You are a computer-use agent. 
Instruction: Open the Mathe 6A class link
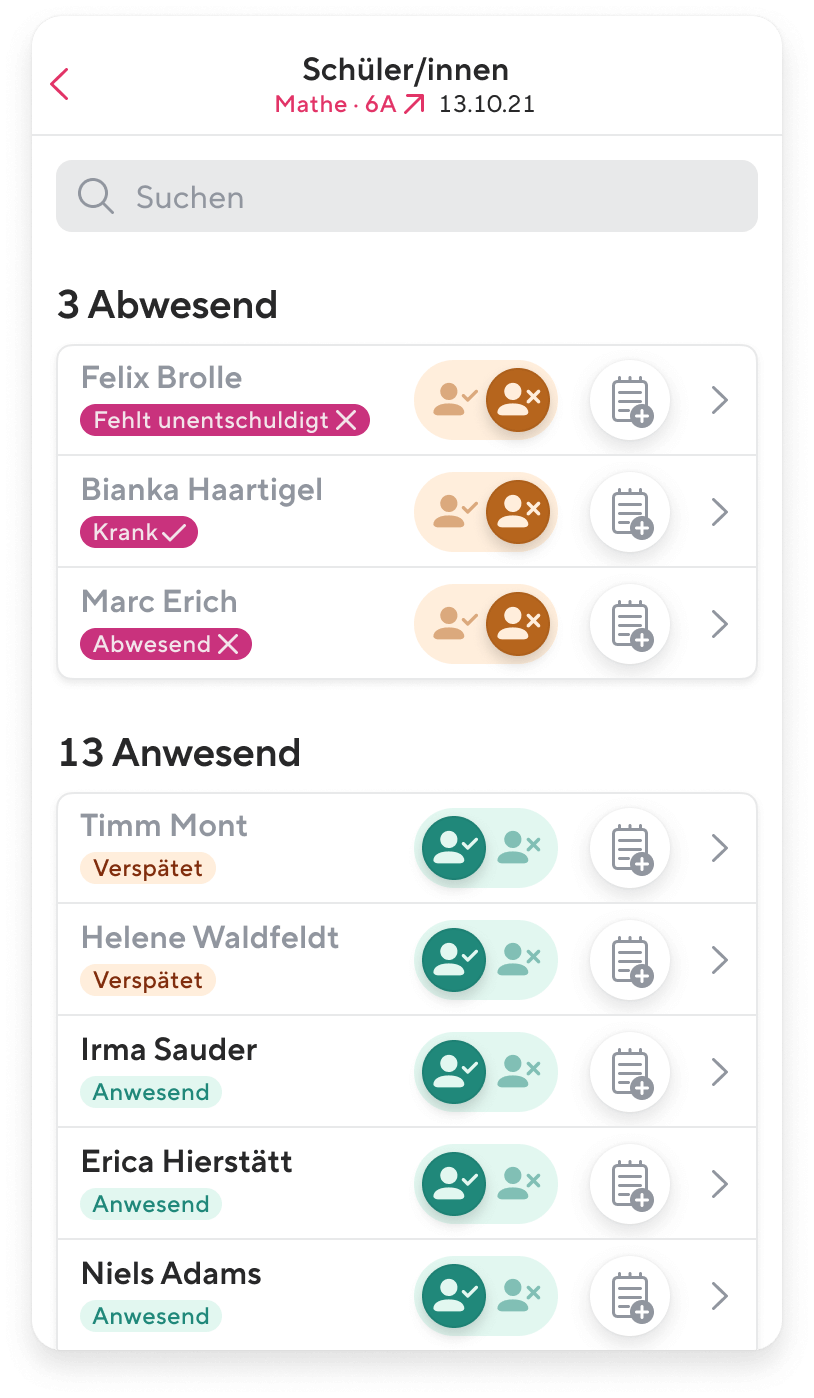350,104
